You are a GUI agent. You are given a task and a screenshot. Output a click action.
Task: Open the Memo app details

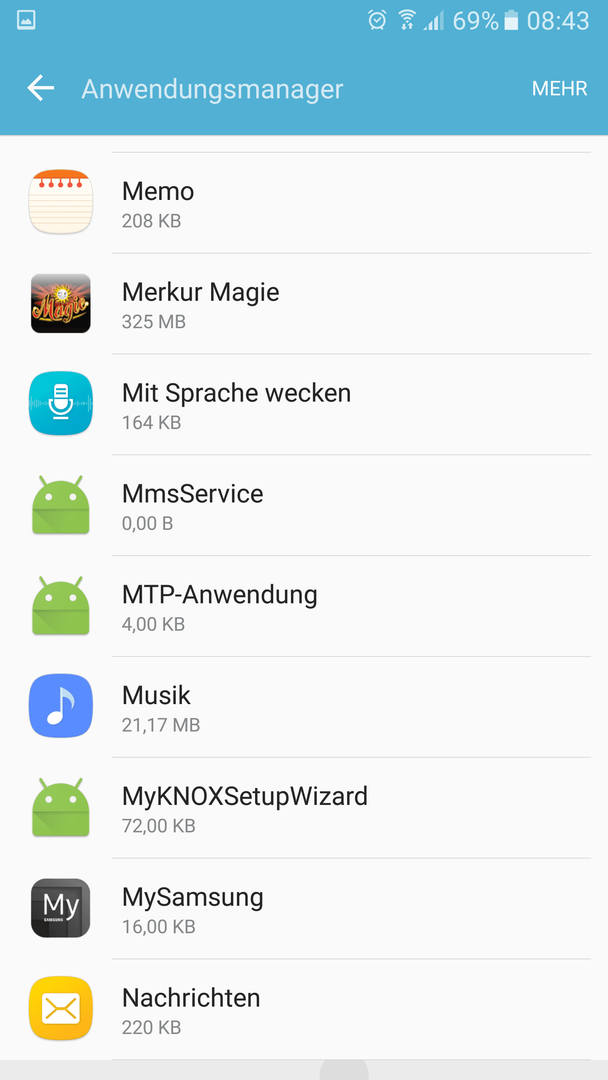(304, 203)
